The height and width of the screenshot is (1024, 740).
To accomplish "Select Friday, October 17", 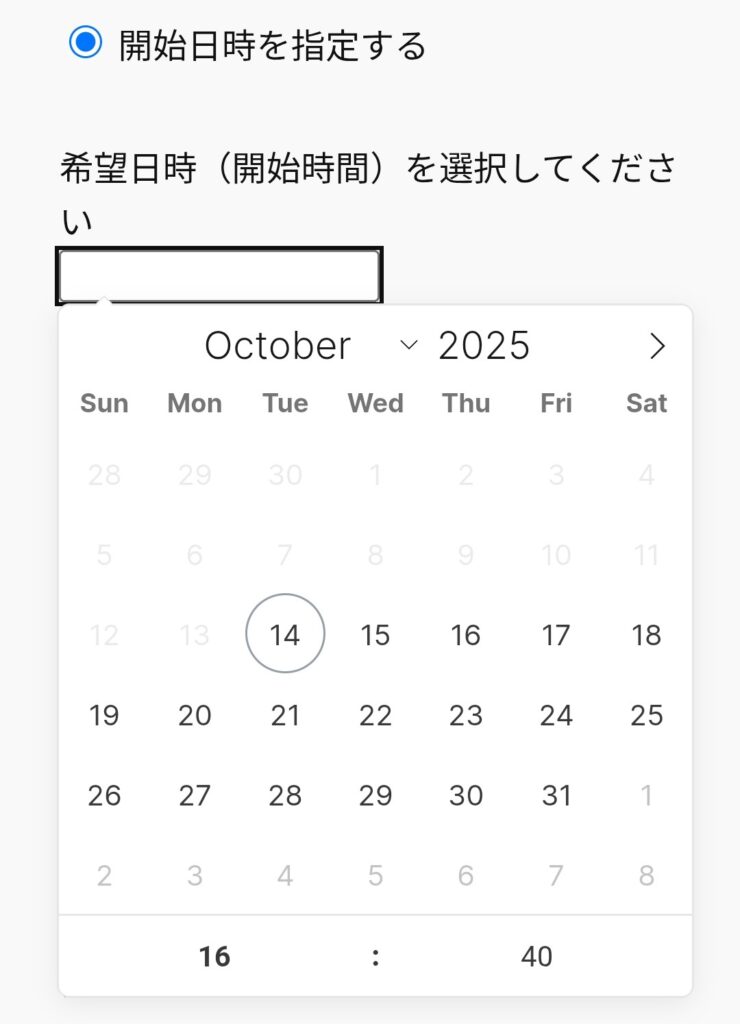I will [556, 635].
